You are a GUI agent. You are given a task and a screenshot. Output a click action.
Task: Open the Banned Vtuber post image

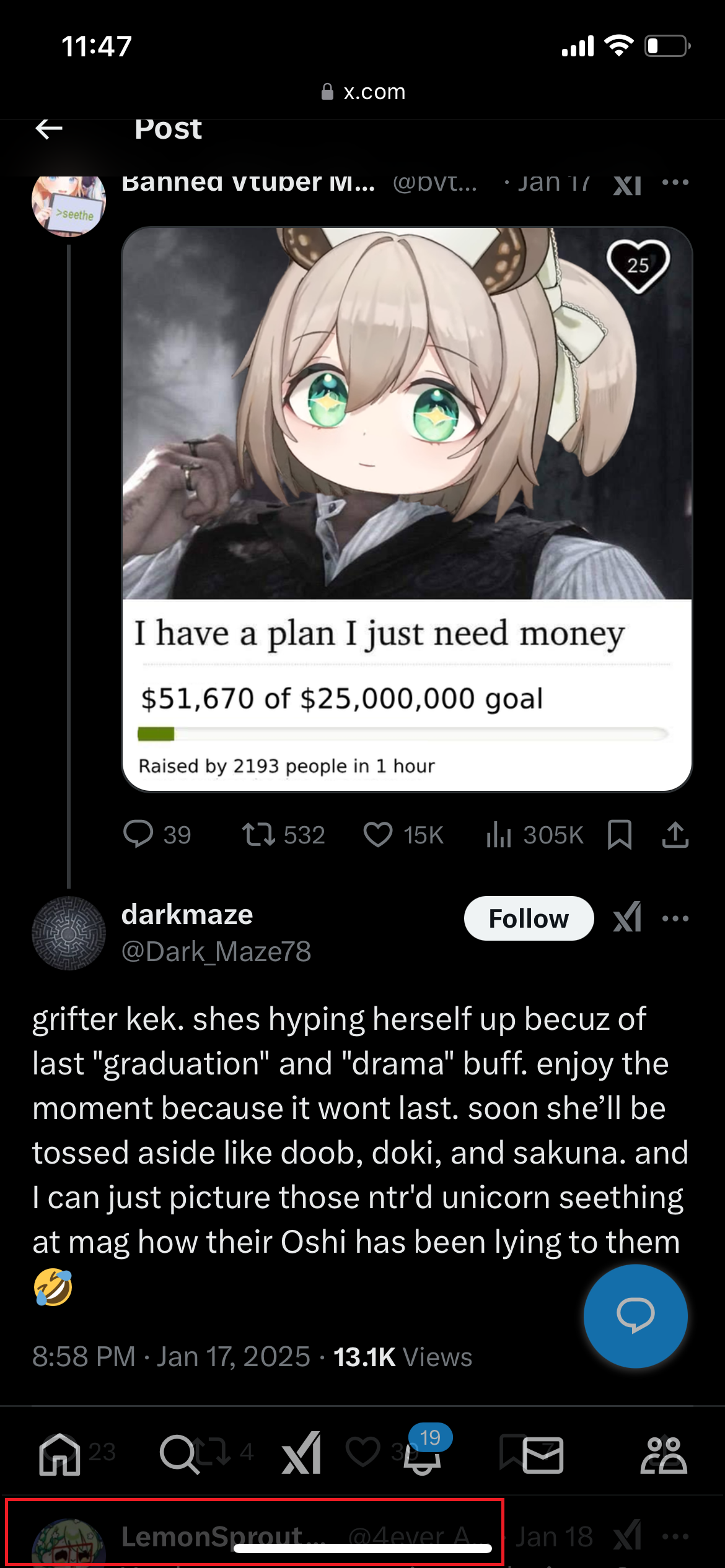pyautogui.click(x=406, y=508)
